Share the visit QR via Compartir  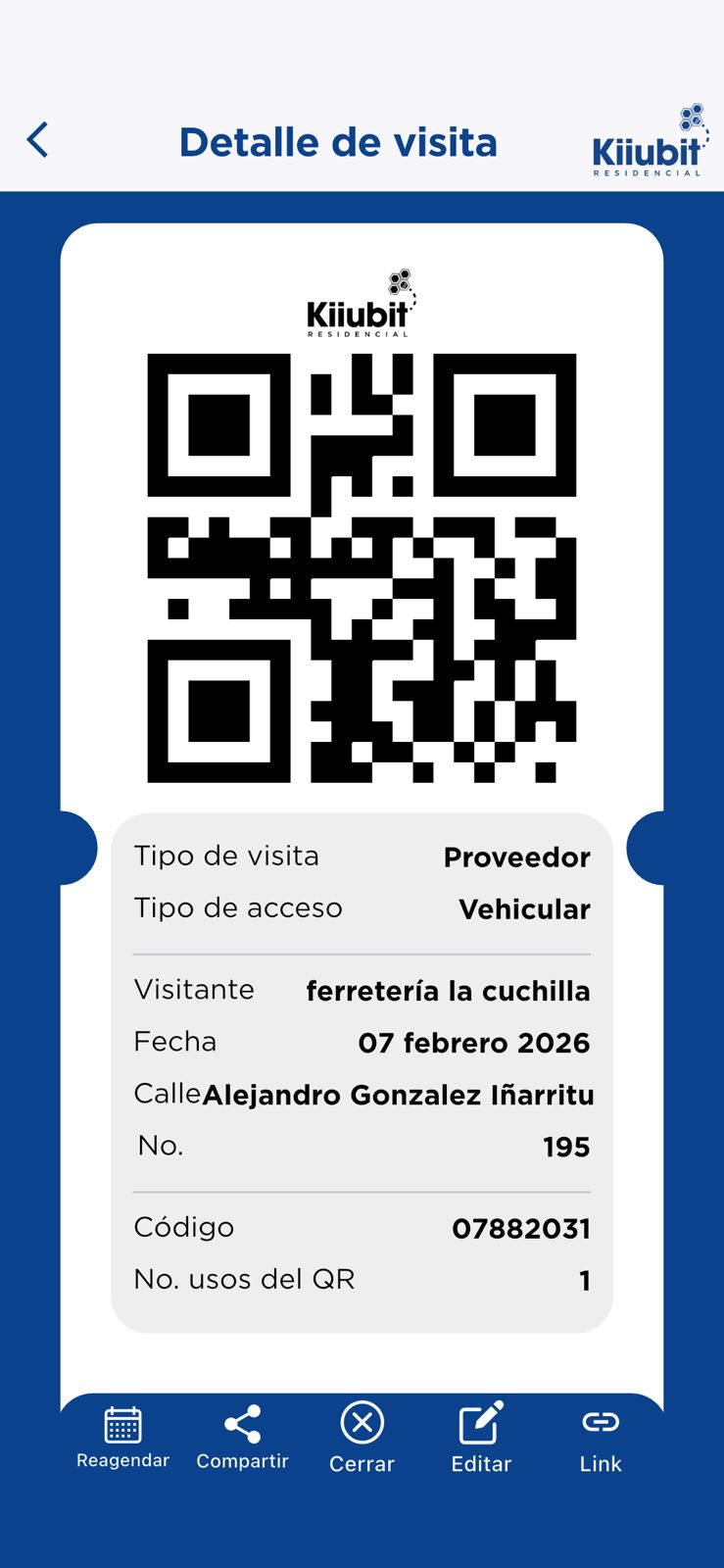pos(242,1437)
